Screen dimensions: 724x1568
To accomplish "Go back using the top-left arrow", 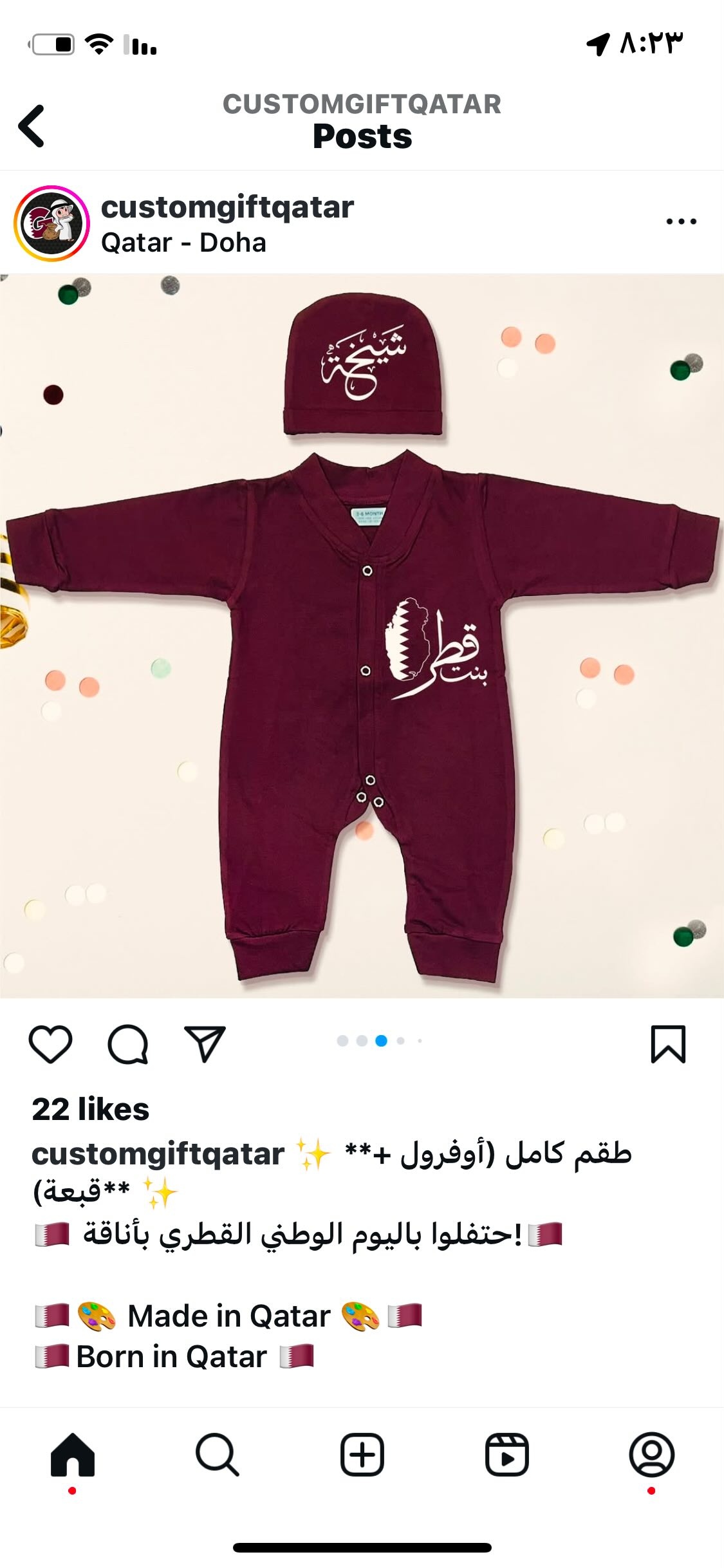I will tap(32, 126).
